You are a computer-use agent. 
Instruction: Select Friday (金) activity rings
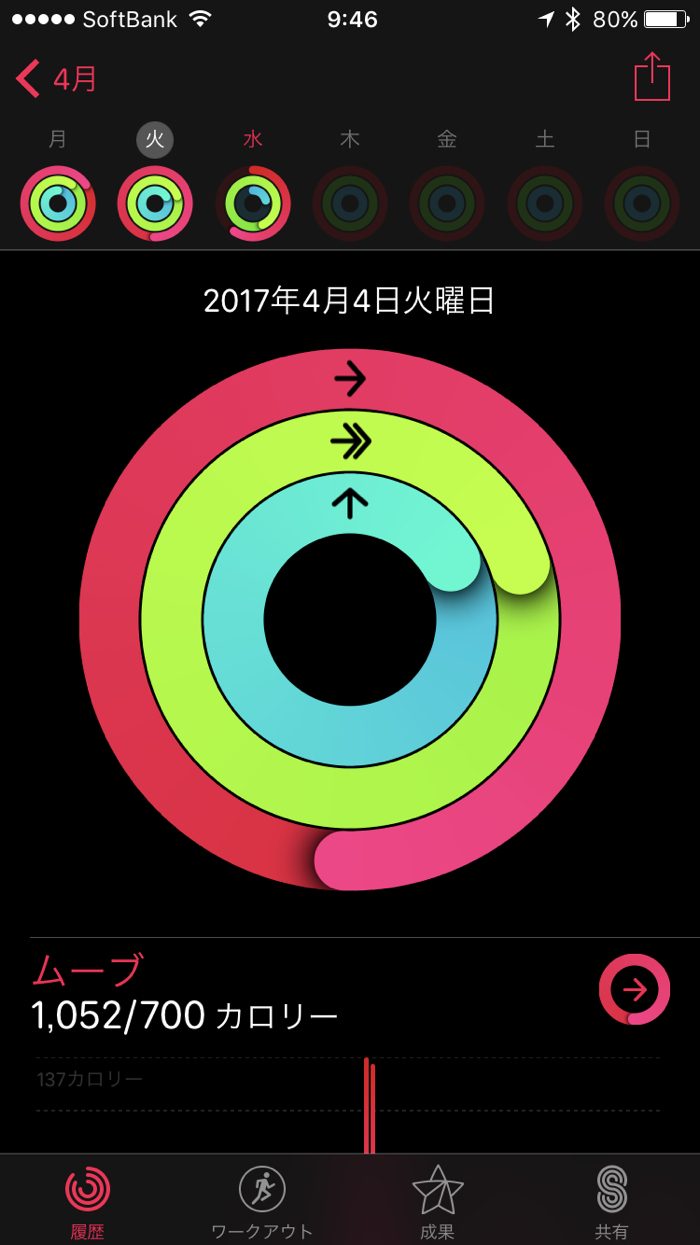pyautogui.click(x=447, y=203)
